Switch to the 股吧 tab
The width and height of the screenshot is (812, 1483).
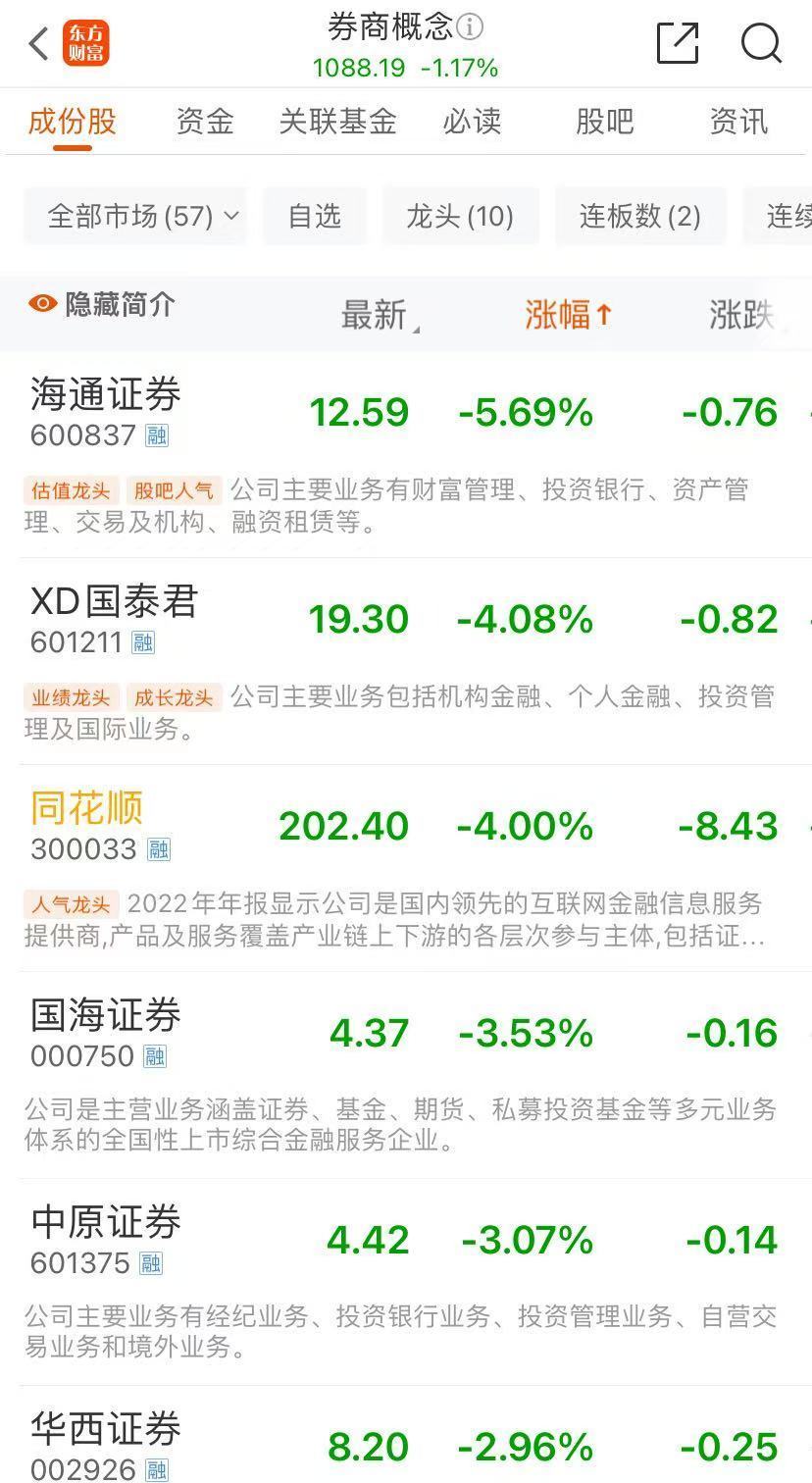click(605, 122)
